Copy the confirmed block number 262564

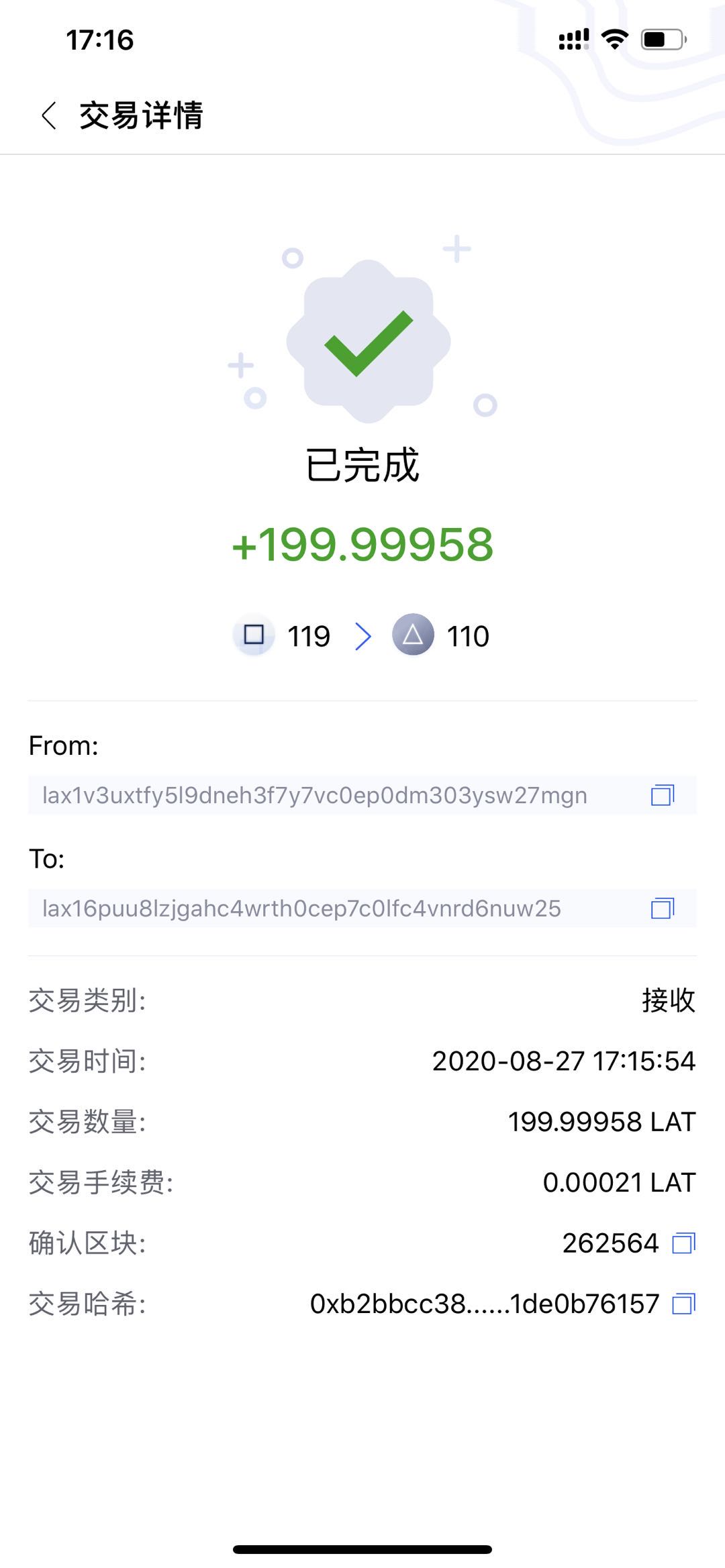coord(683,1243)
